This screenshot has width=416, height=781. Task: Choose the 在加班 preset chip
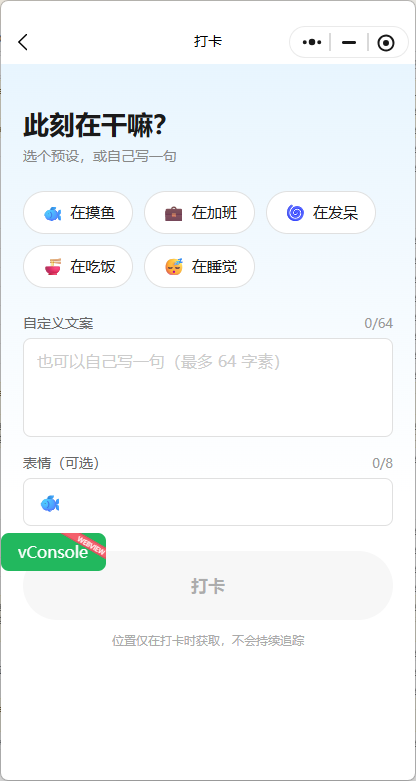199,213
